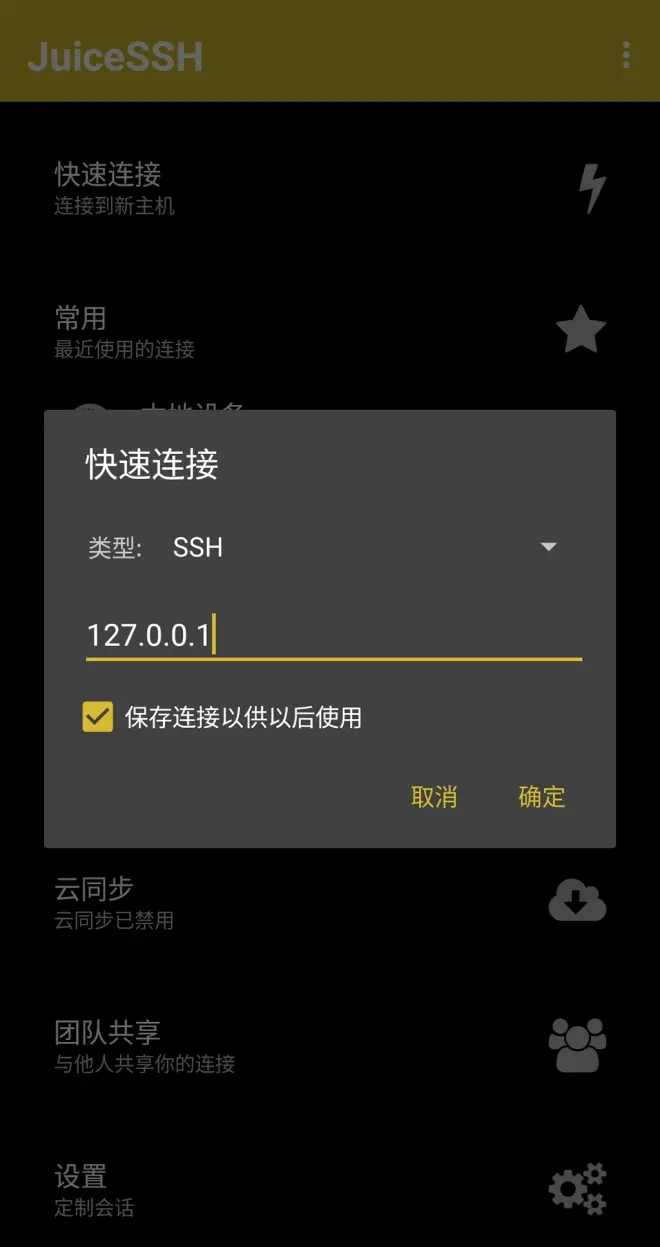Cancel with the 取消 button

pyautogui.click(x=434, y=797)
